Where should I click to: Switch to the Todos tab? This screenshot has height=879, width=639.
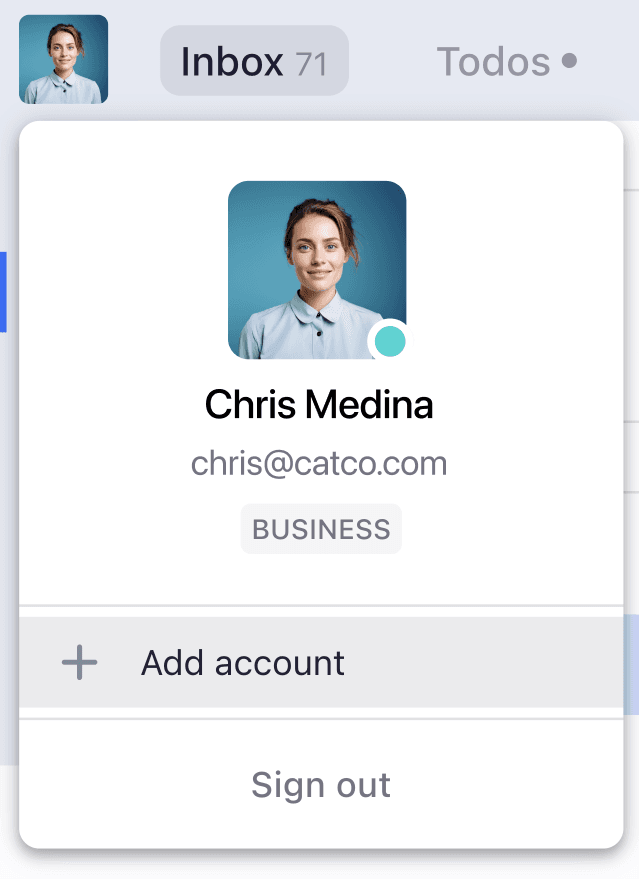click(x=506, y=62)
